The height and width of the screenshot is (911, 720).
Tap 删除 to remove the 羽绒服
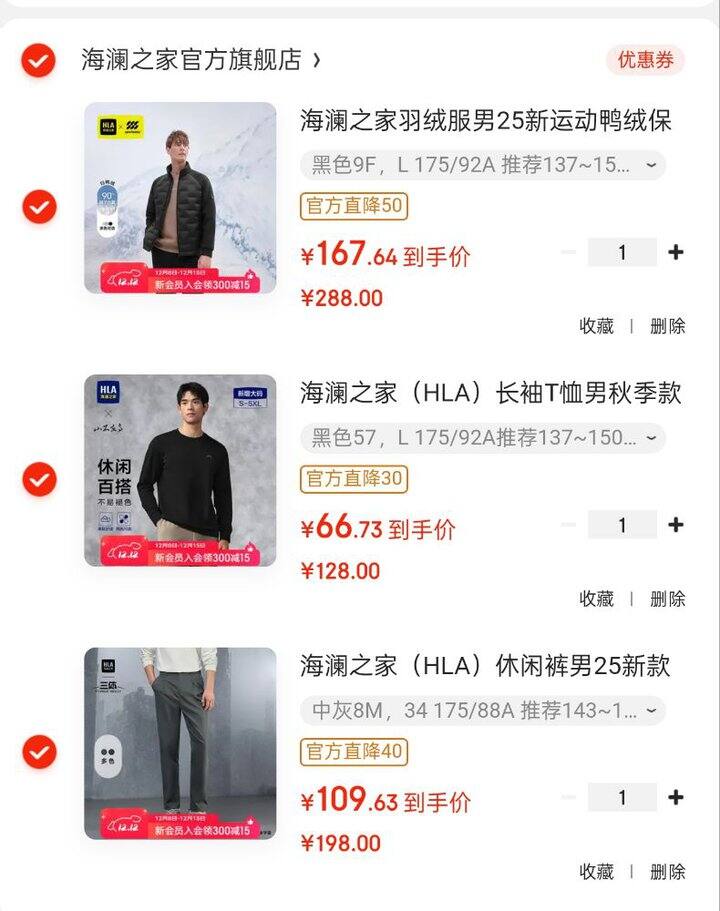tap(668, 326)
